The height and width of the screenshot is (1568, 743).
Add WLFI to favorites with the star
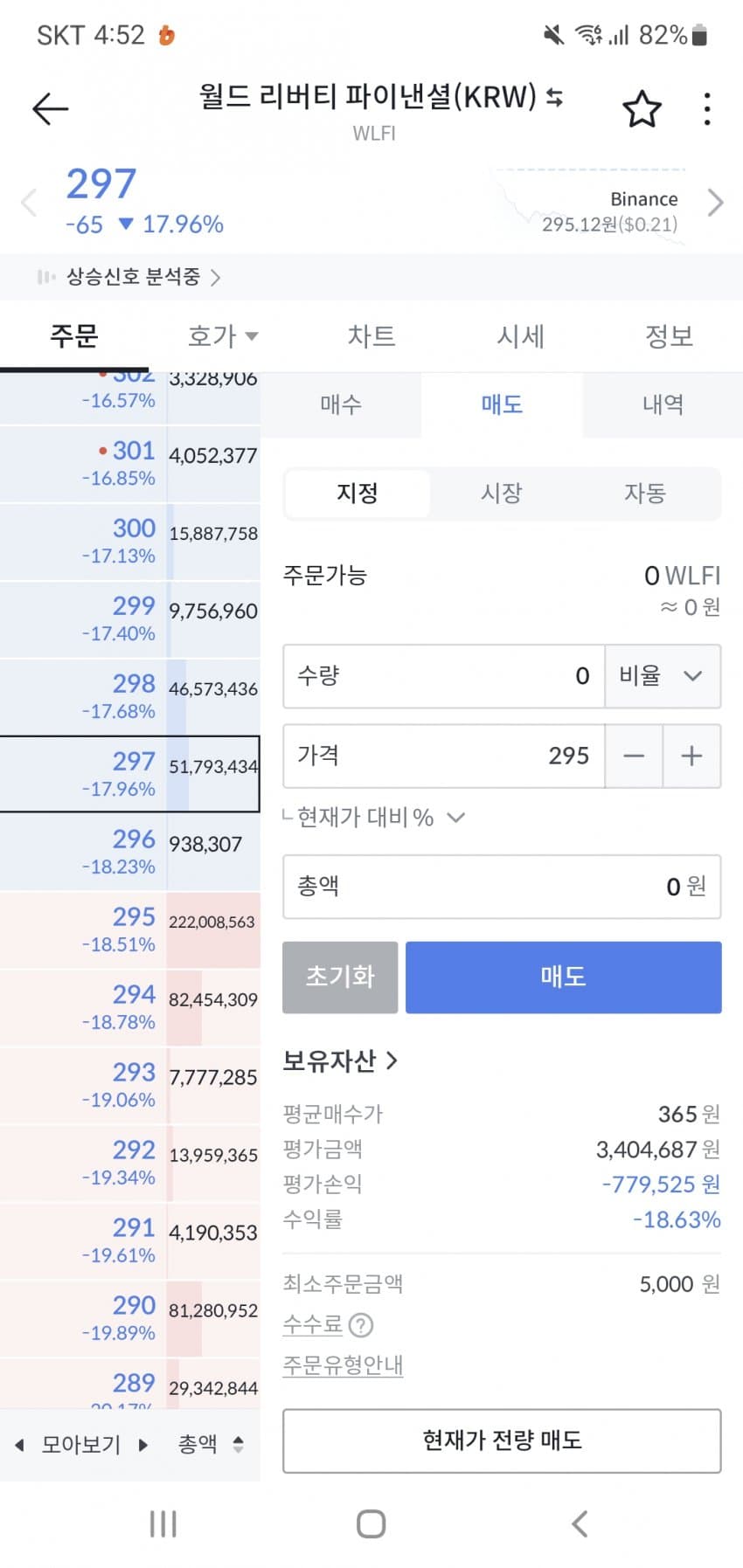point(642,109)
